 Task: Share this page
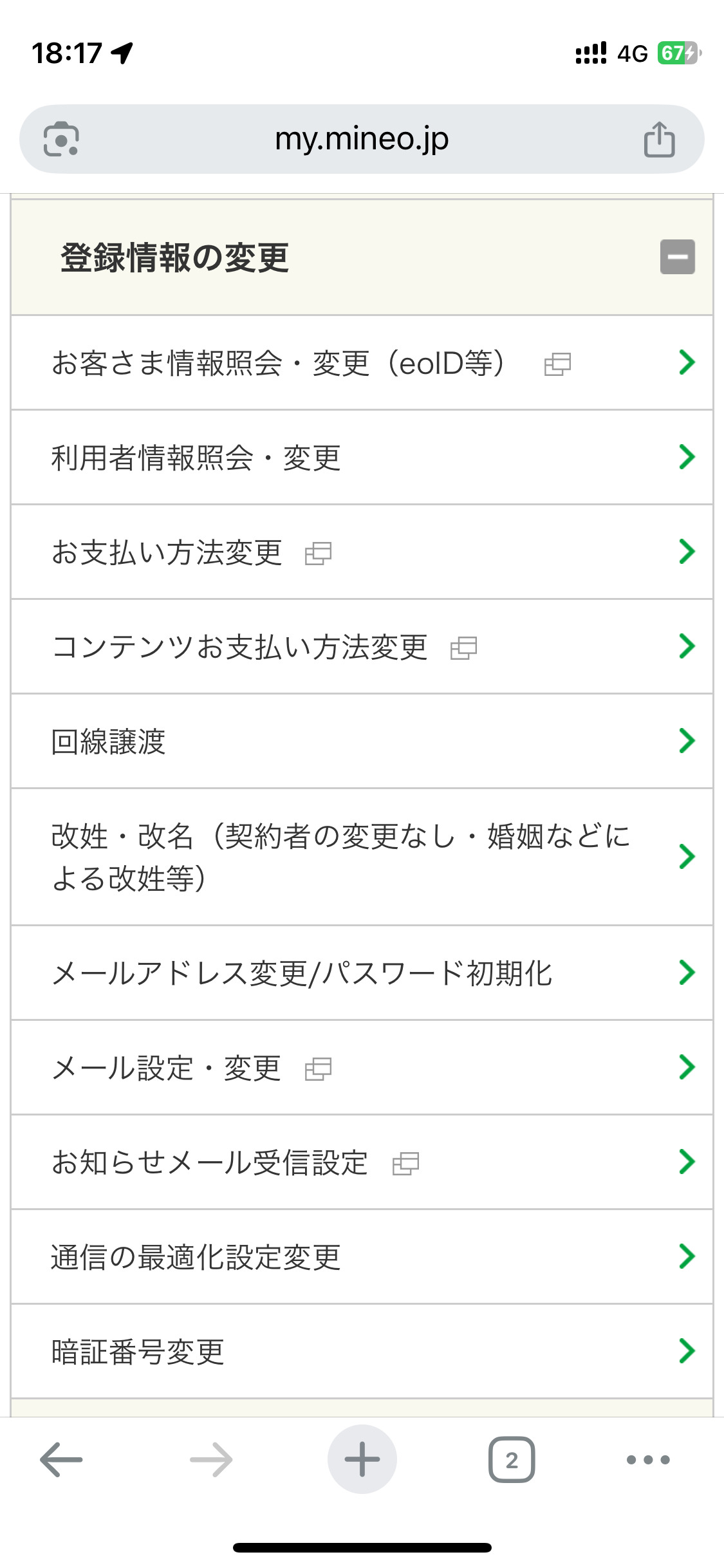[x=659, y=139]
